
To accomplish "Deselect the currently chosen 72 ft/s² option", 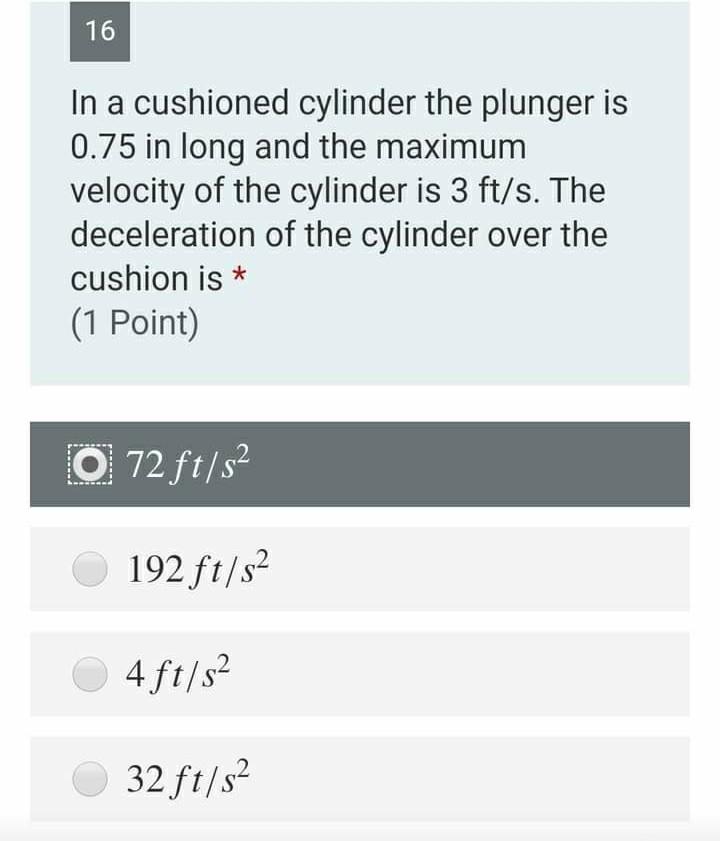I will click(x=92, y=462).
